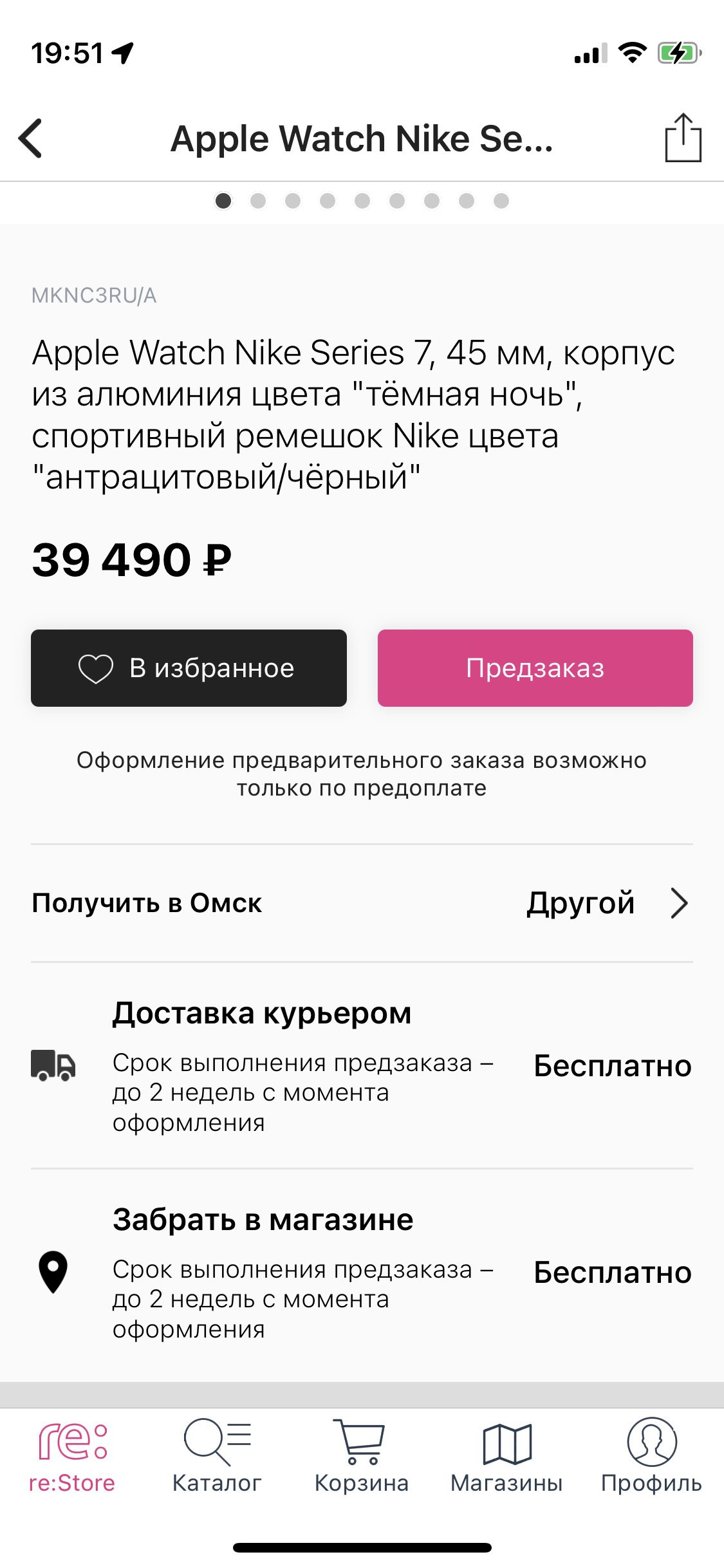Select the Забрать в магазине option
The width and height of the screenshot is (724, 1568).
(x=362, y=1273)
